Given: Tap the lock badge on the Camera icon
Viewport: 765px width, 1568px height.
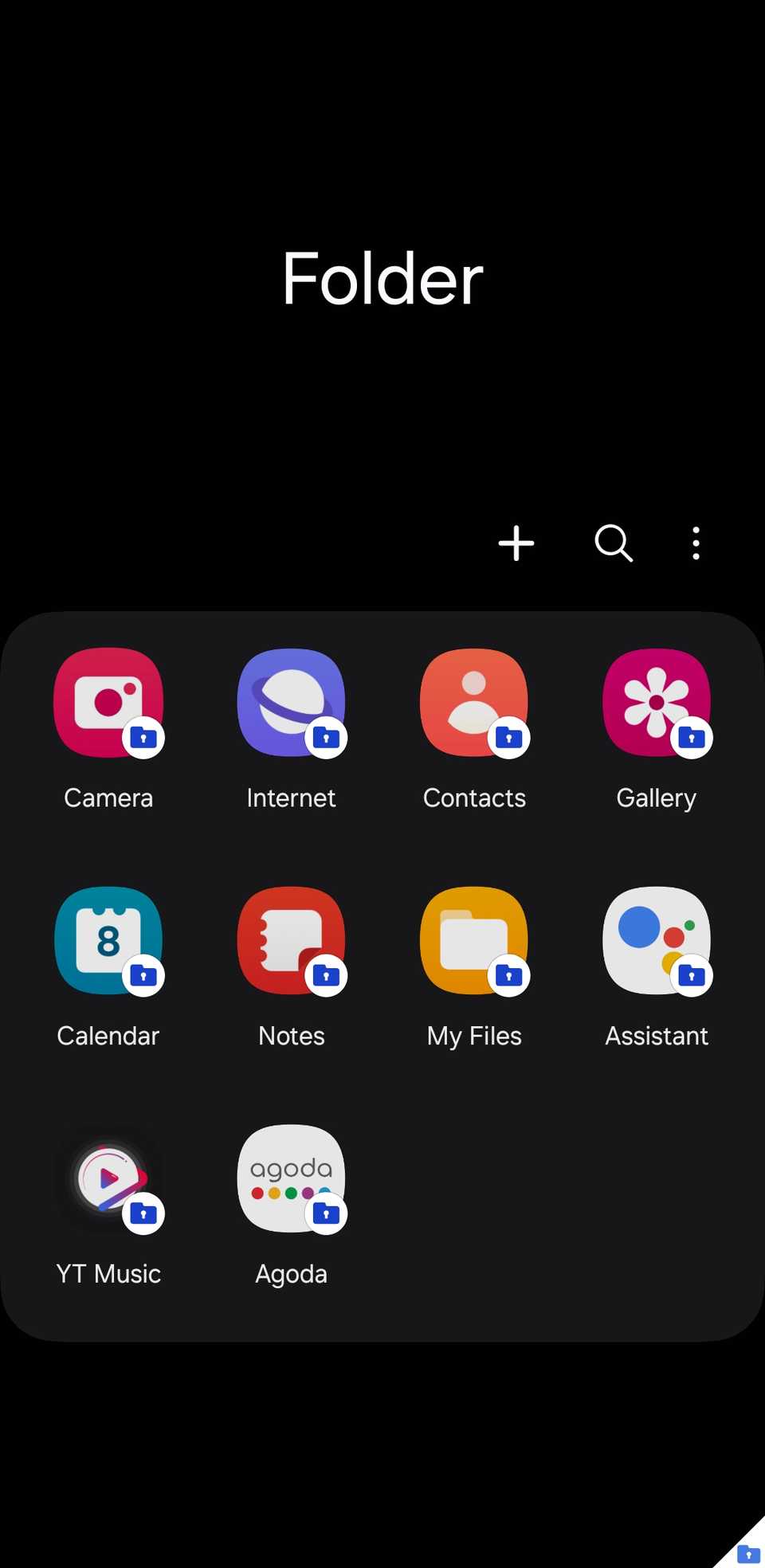Looking at the screenshot, I should click(x=143, y=737).
